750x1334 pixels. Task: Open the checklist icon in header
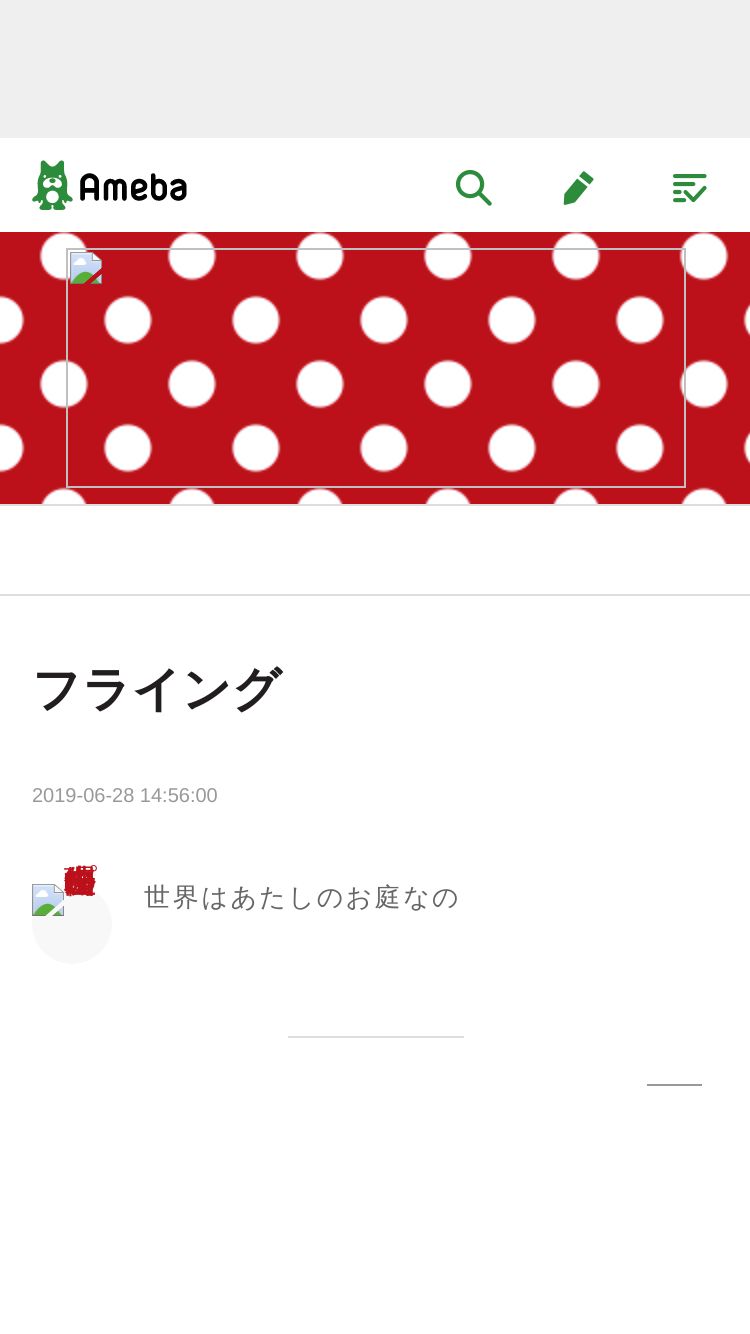pos(689,187)
